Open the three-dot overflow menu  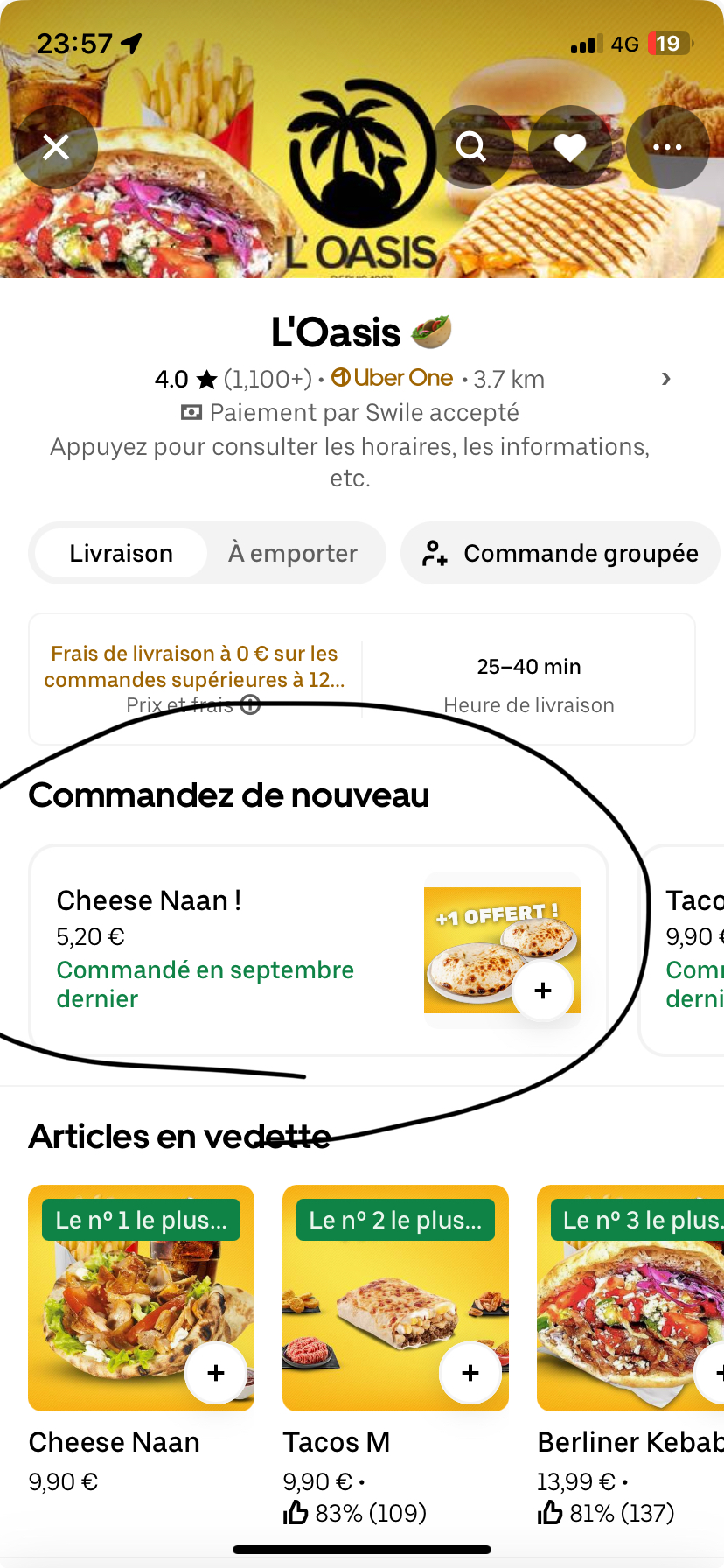click(667, 147)
